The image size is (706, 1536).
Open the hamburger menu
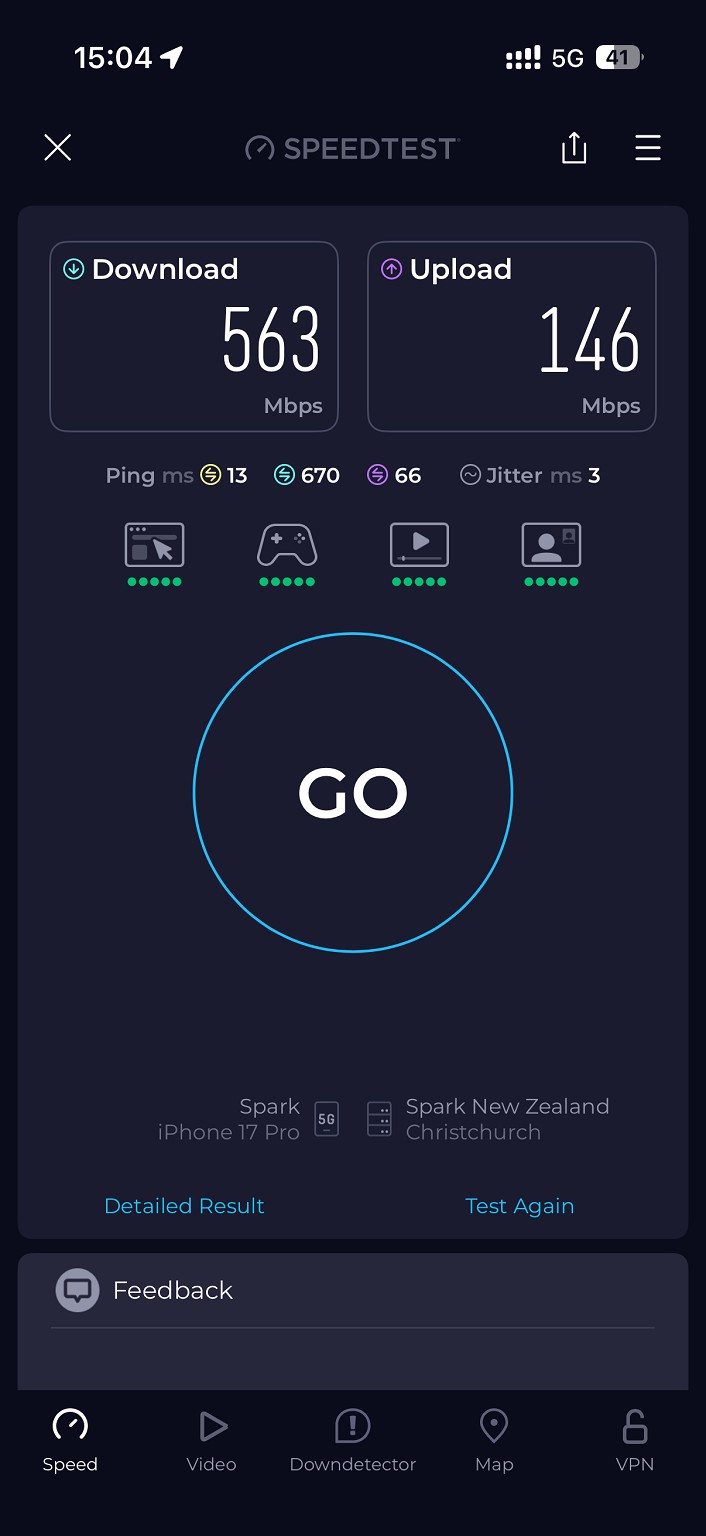pos(648,148)
